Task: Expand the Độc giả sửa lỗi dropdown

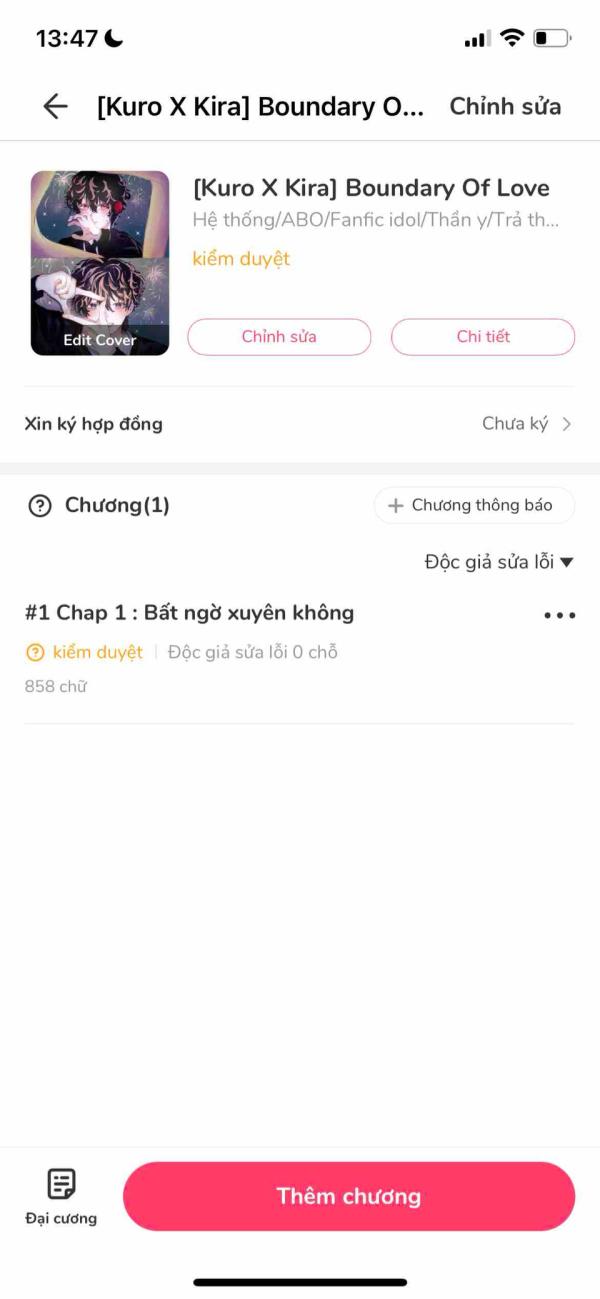Action: point(498,562)
